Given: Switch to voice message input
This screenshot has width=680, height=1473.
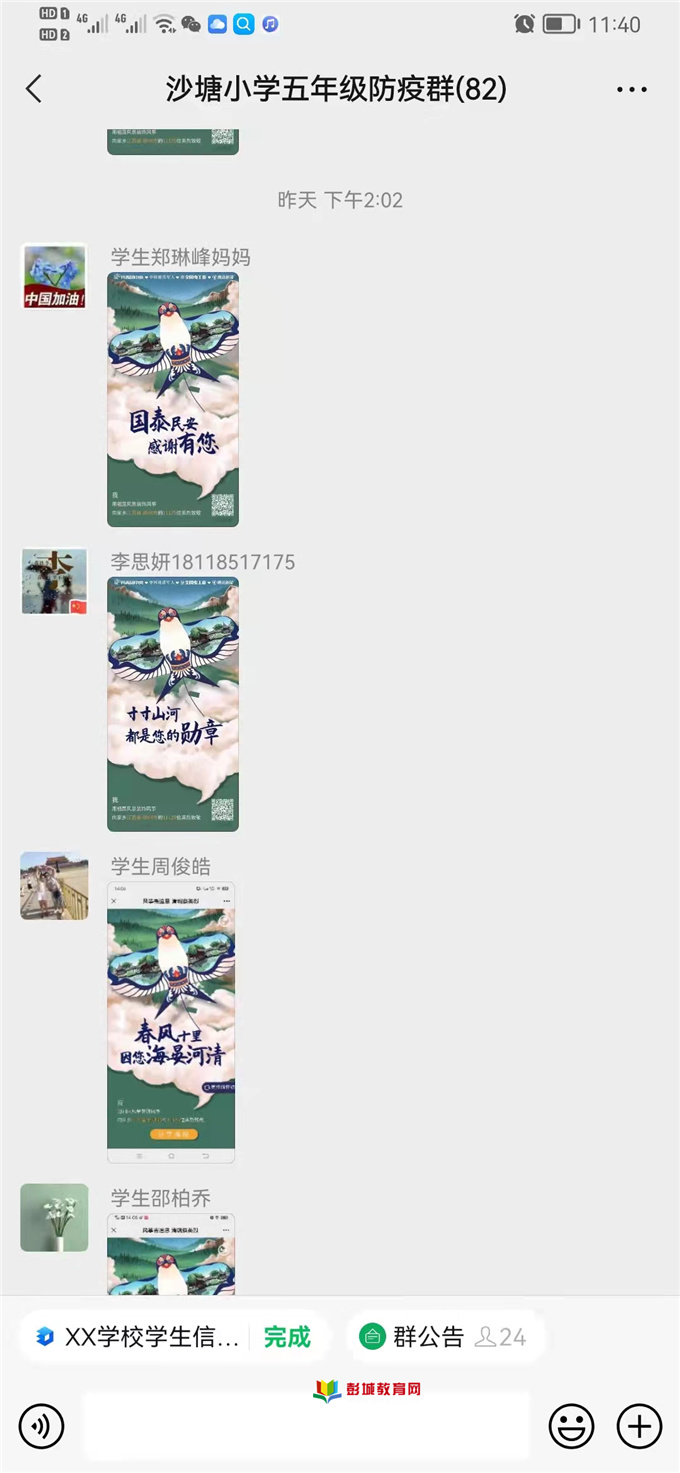Looking at the screenshot, I should [x=41, y=1426].
